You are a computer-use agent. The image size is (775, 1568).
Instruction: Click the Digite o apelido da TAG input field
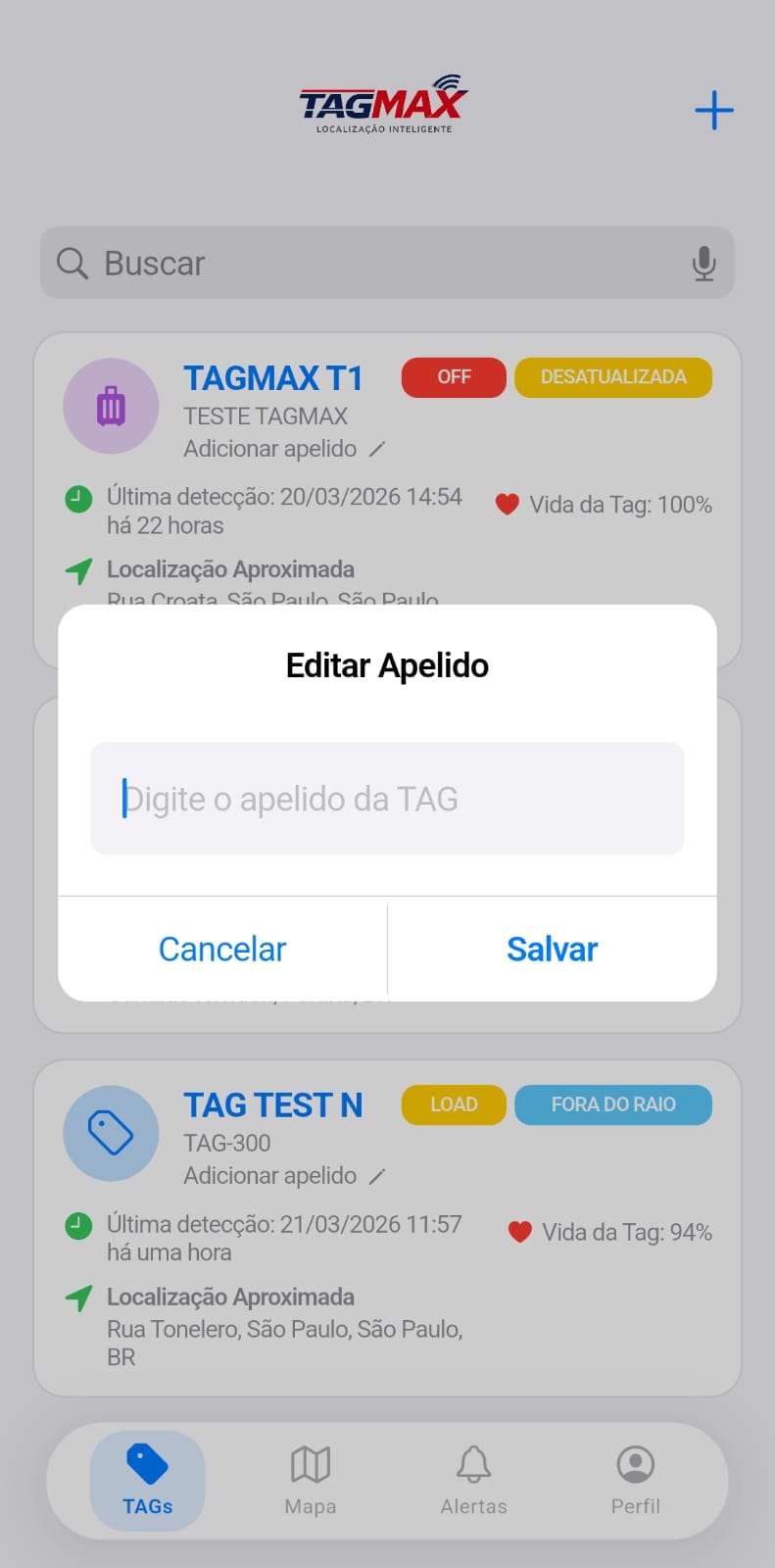tap(387, 798)
